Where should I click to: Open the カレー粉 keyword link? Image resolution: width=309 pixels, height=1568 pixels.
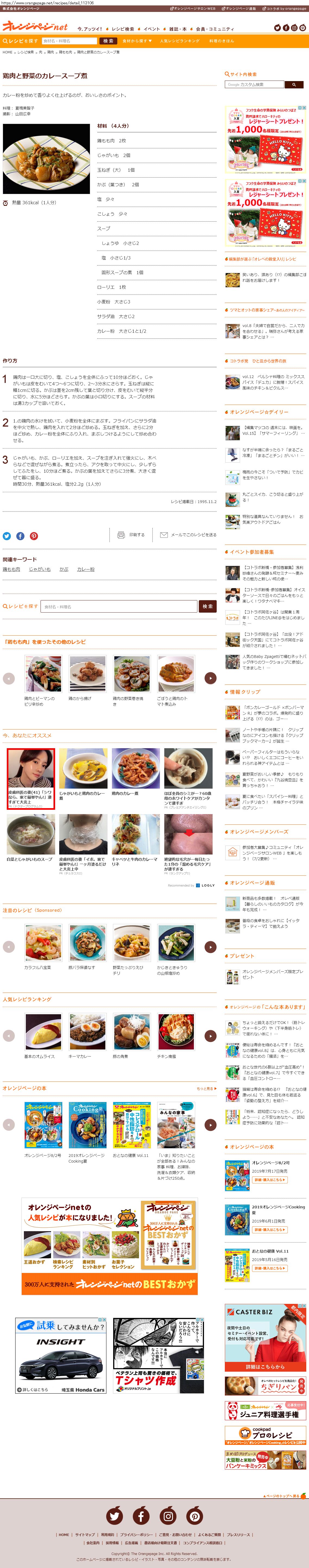(x=85, y=569)
